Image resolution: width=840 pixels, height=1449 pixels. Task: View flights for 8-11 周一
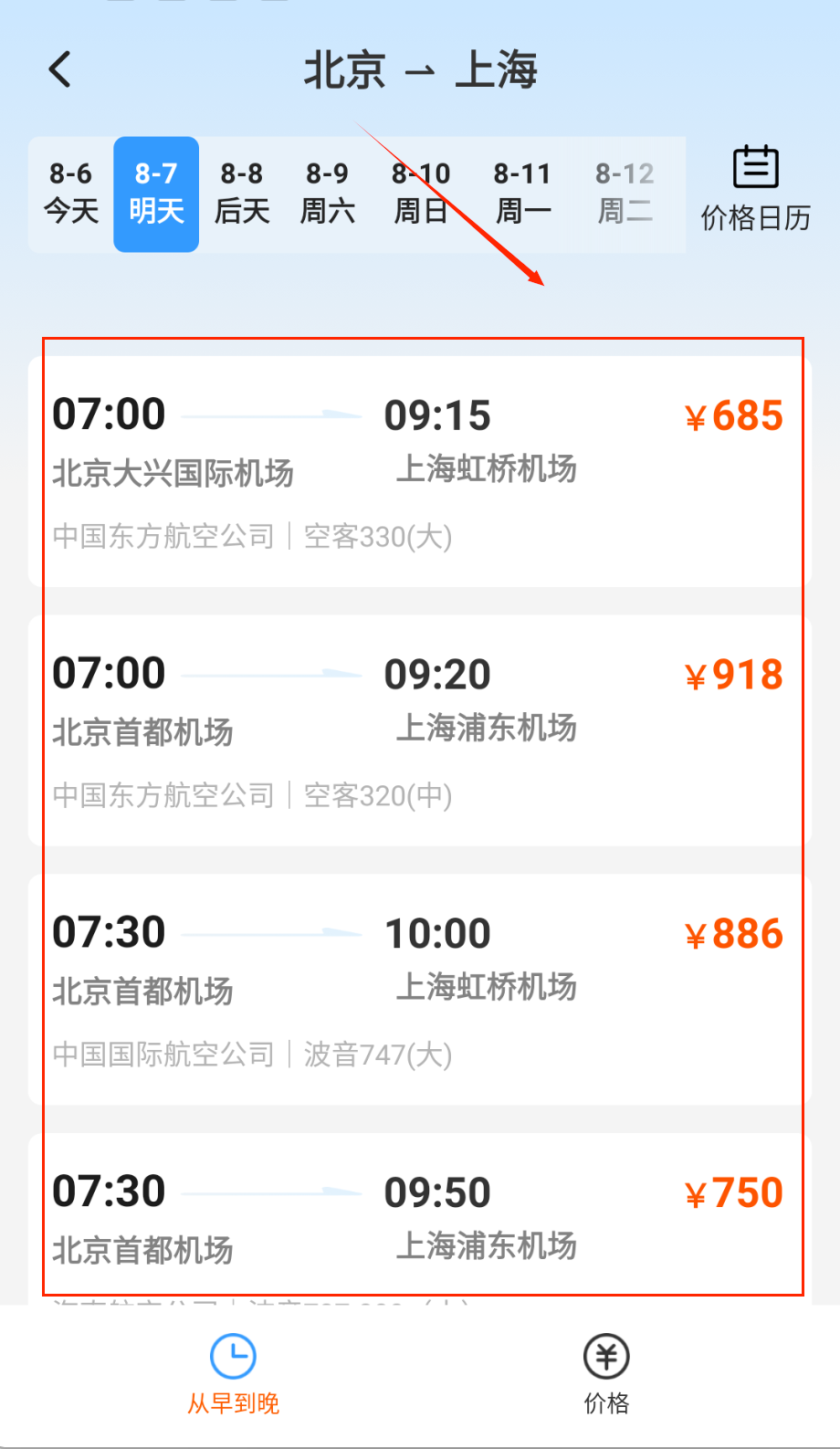click(x=522, y=193)
